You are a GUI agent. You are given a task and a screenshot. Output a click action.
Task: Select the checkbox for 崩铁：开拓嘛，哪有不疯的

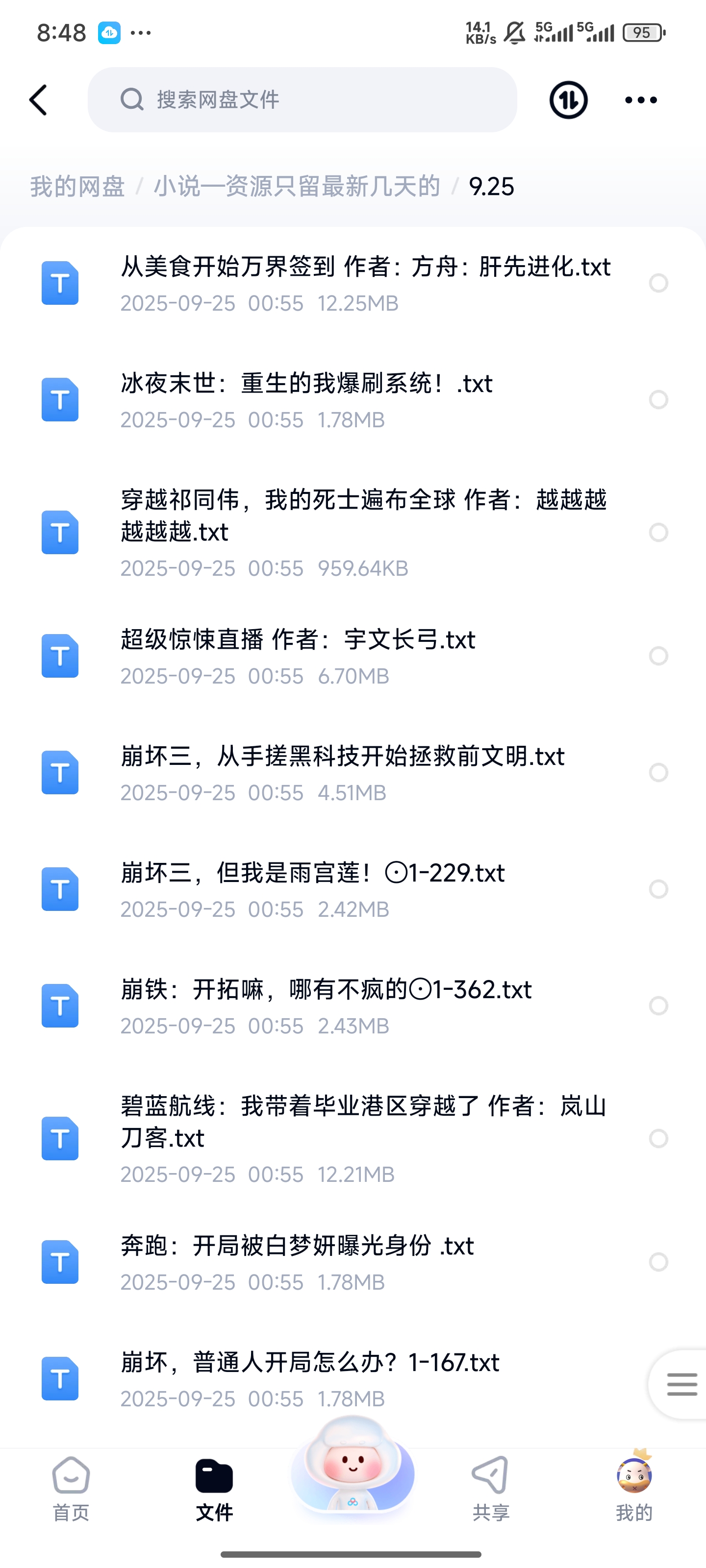[x=658, y=1005]
